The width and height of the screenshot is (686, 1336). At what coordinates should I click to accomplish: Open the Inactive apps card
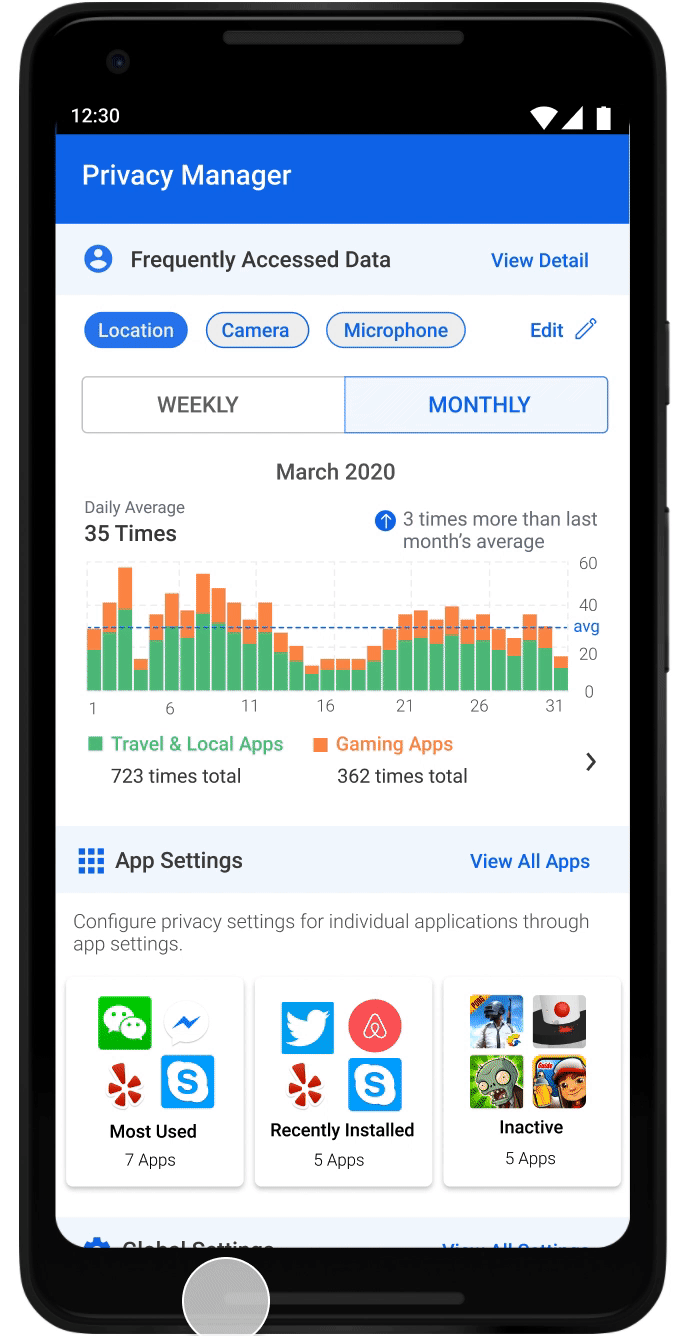click(532, 1082)
